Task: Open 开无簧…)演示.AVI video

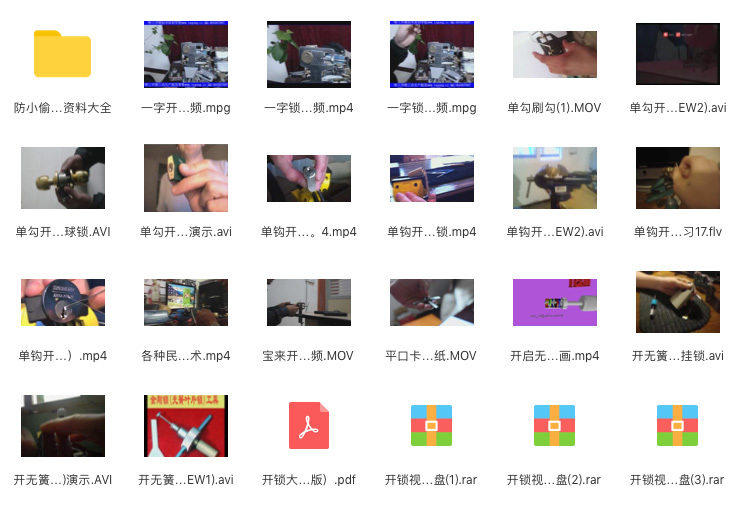Action: [62, 427]
